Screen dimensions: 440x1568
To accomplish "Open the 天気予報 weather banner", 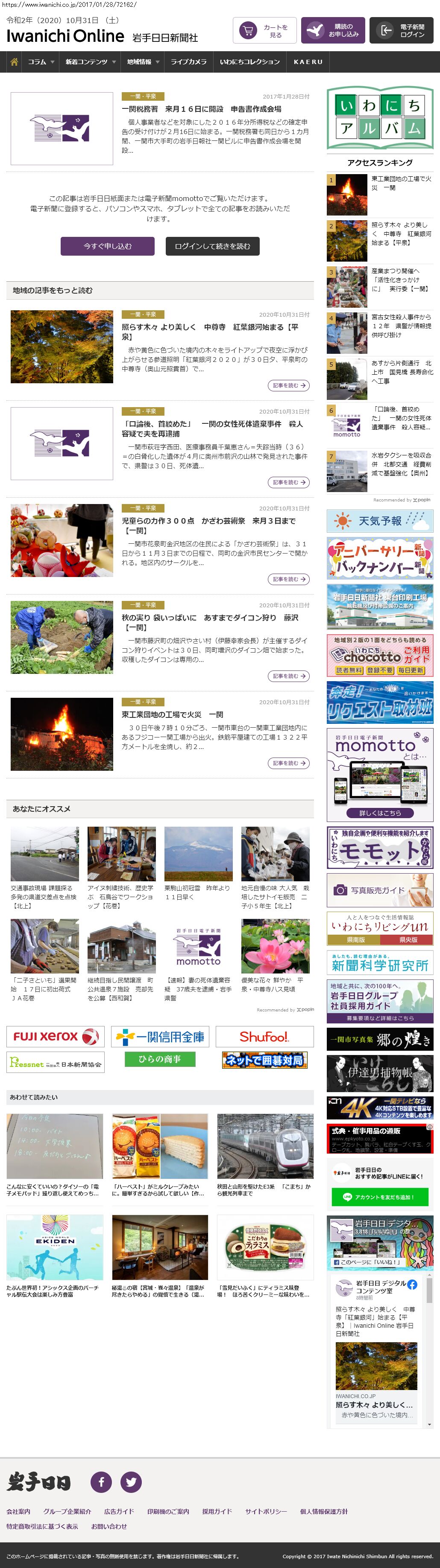I will [x=380, y=521].
